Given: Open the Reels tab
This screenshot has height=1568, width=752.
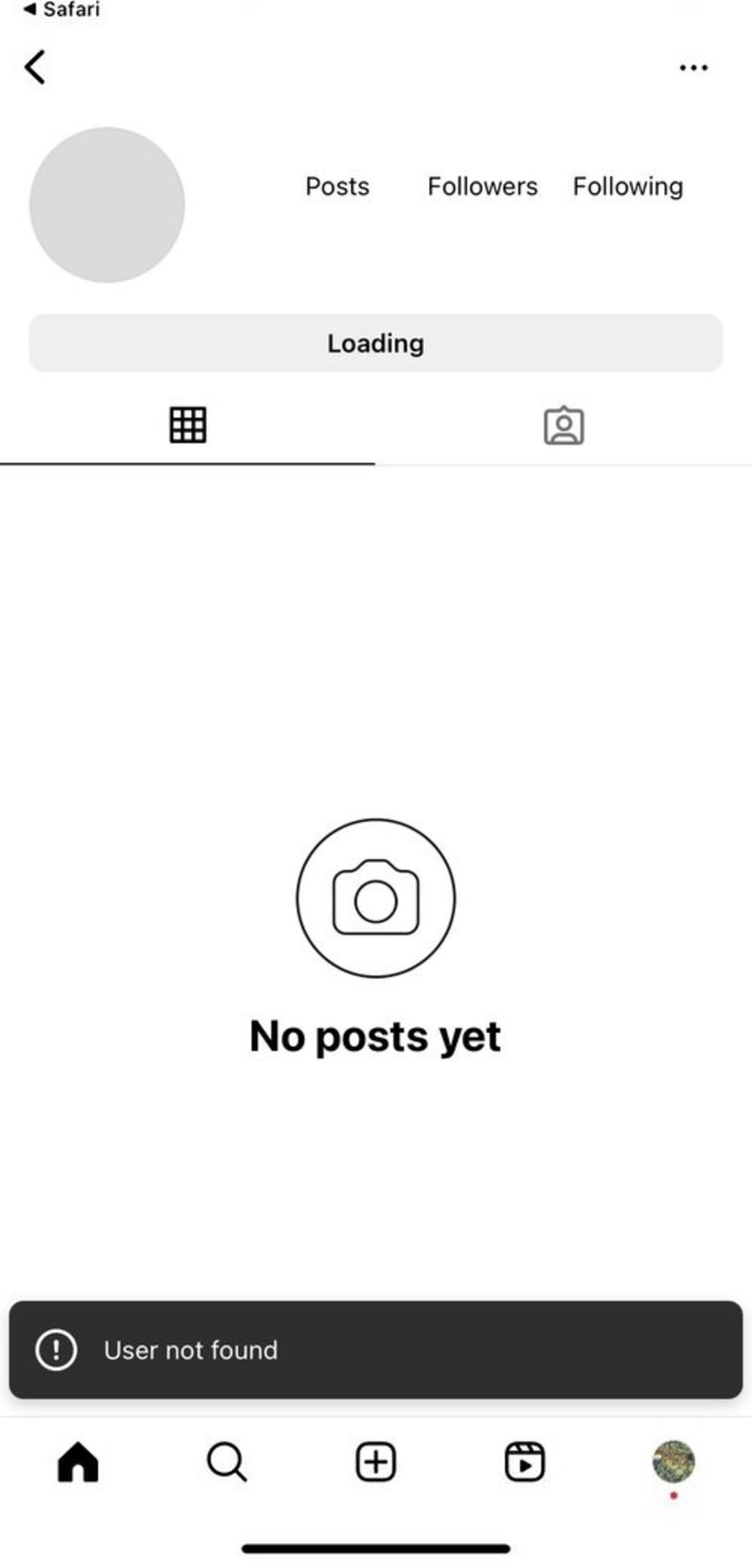Looking at the screenshot, I should tap(524, 1461).
